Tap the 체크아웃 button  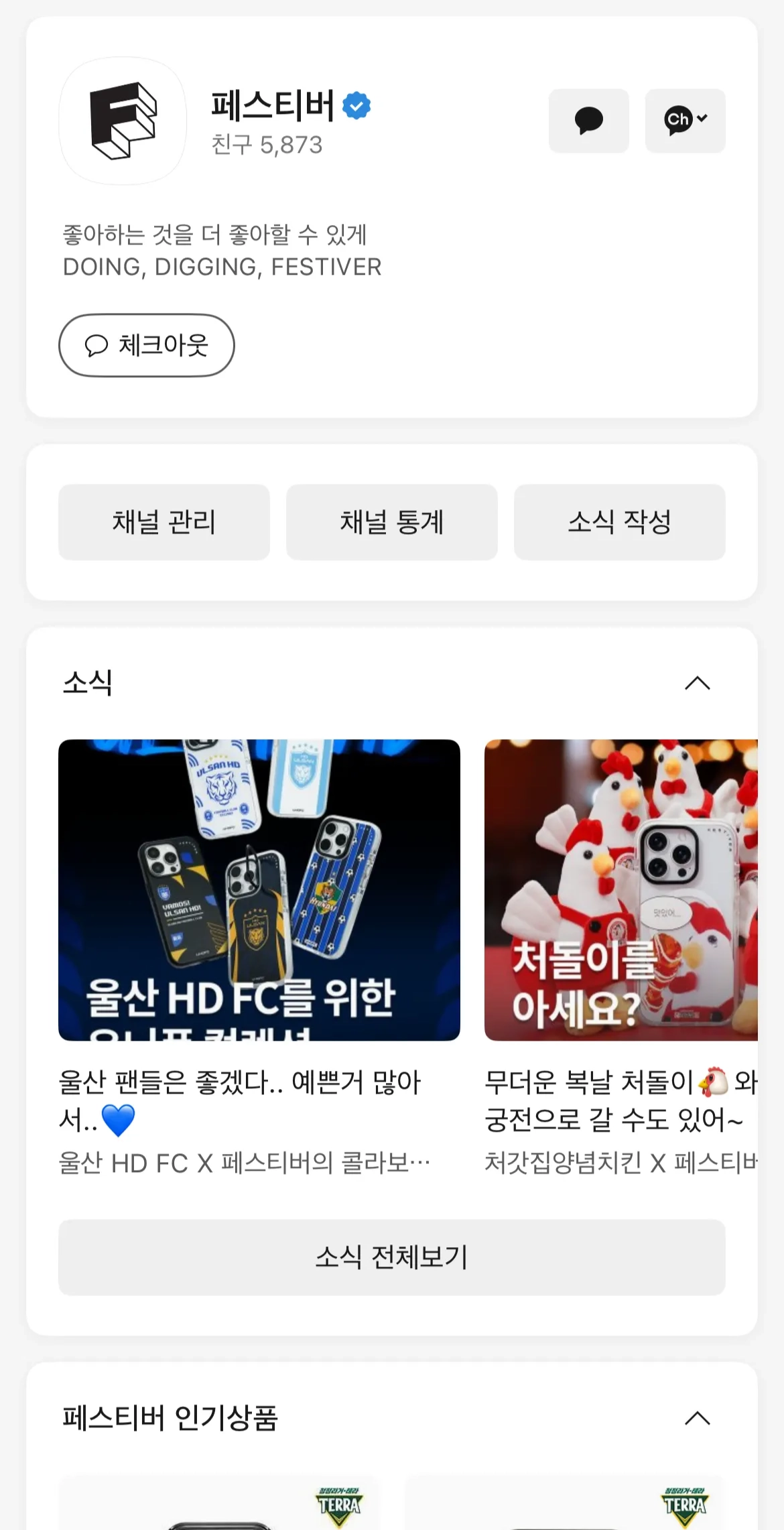pos(147,345)
